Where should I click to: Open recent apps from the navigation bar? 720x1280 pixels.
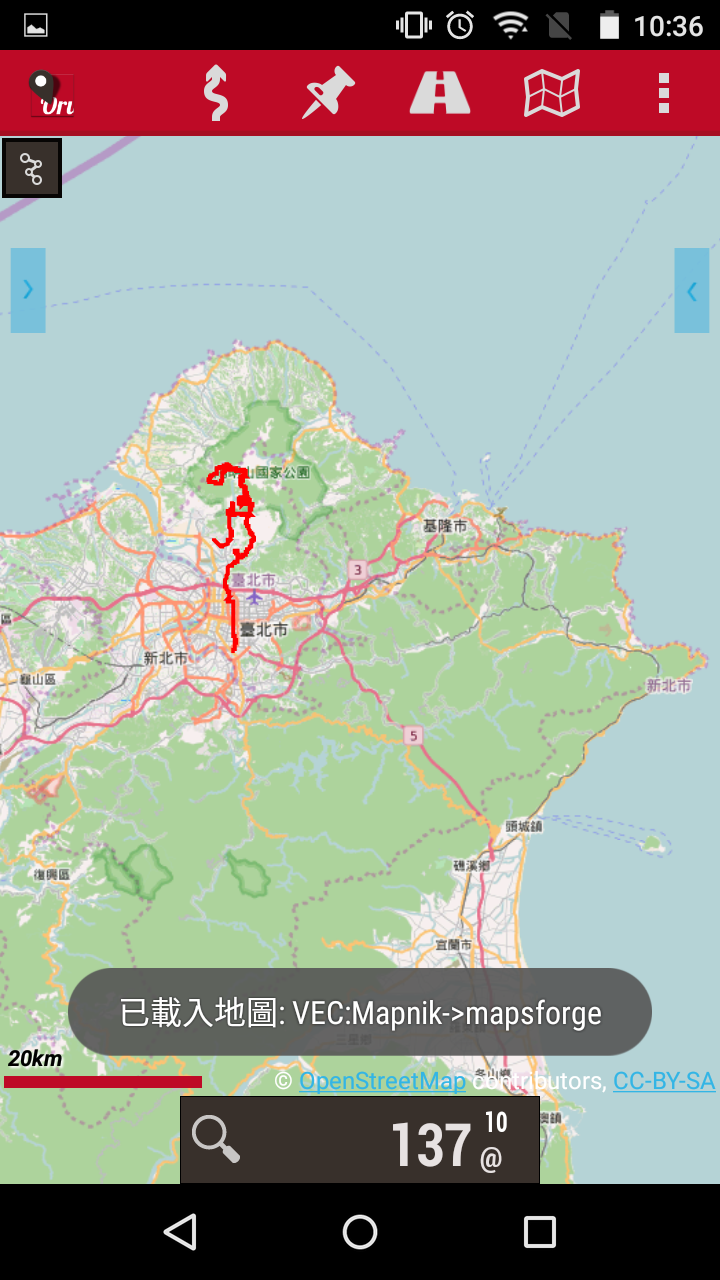coord(540,1232)
